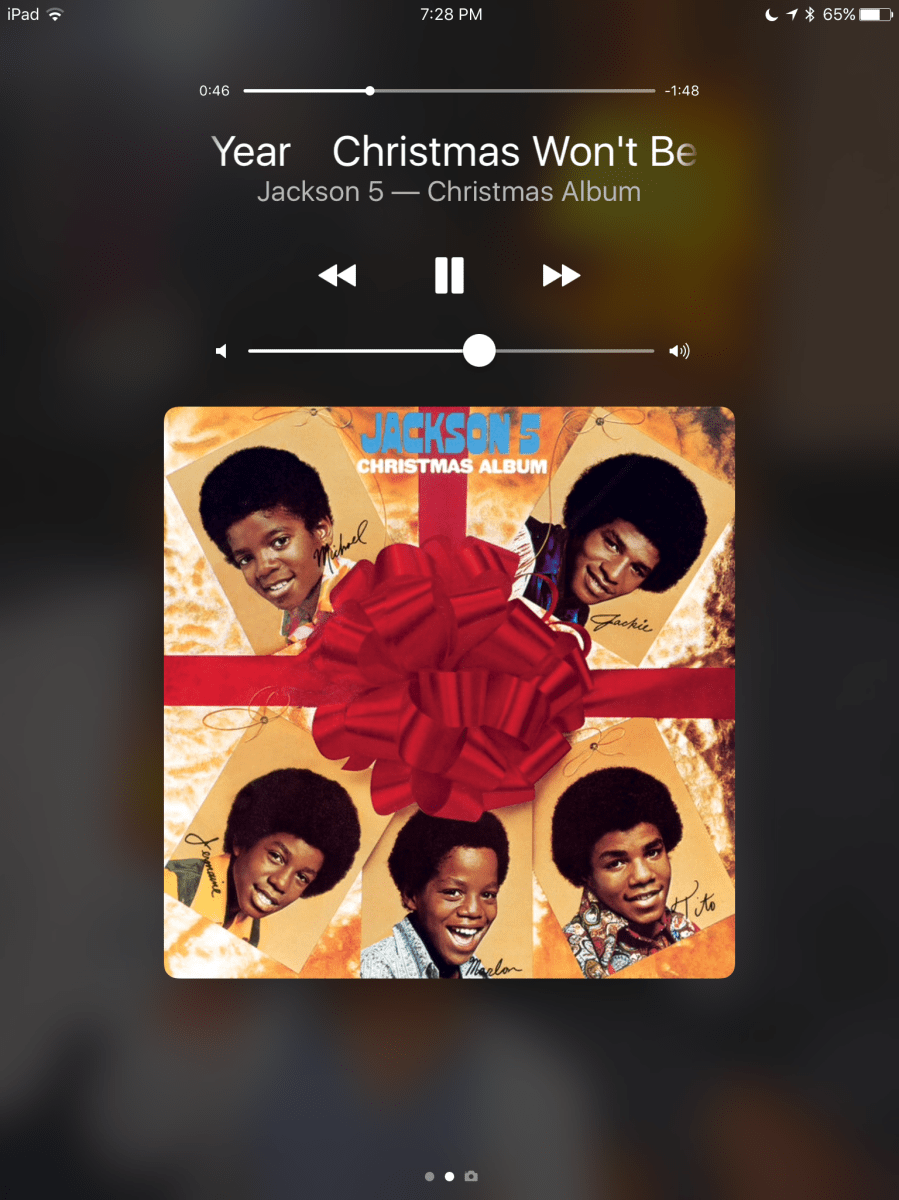Tap the song progress scrubber bar
This screenshot has height=1200, width=899.
coord(449,91)
